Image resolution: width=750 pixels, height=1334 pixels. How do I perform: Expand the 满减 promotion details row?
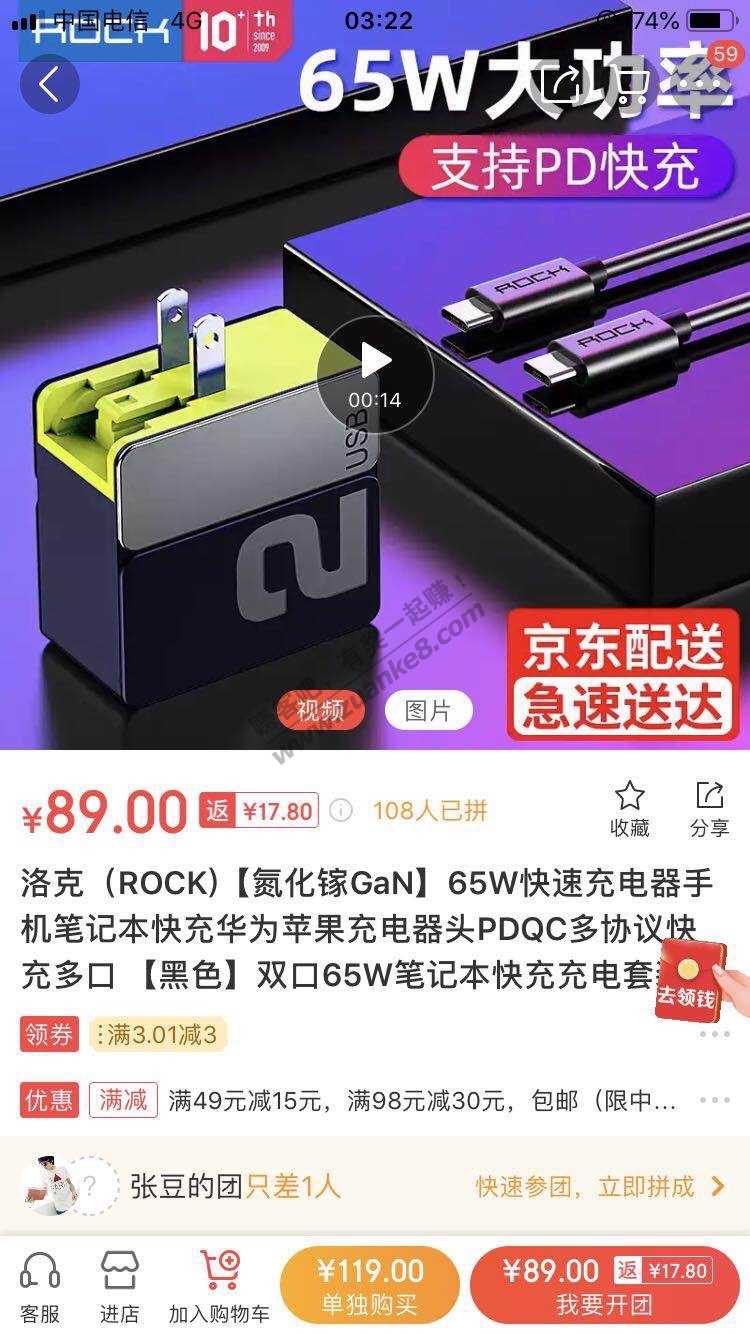pyautogui.click(x=714, y=1100)
